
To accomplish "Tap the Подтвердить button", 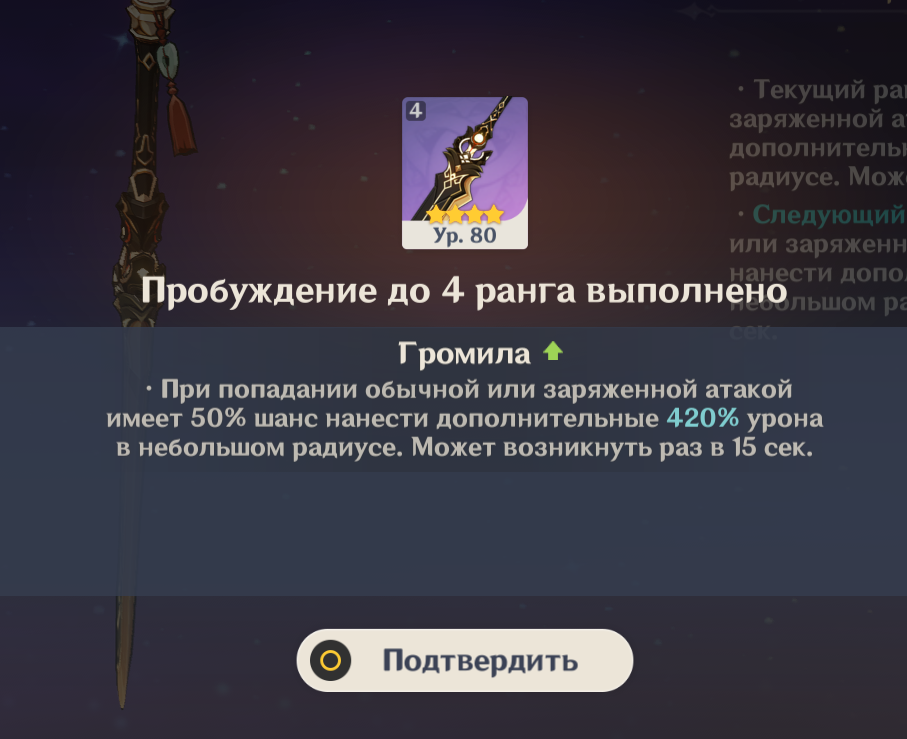I will click(465, 660).
